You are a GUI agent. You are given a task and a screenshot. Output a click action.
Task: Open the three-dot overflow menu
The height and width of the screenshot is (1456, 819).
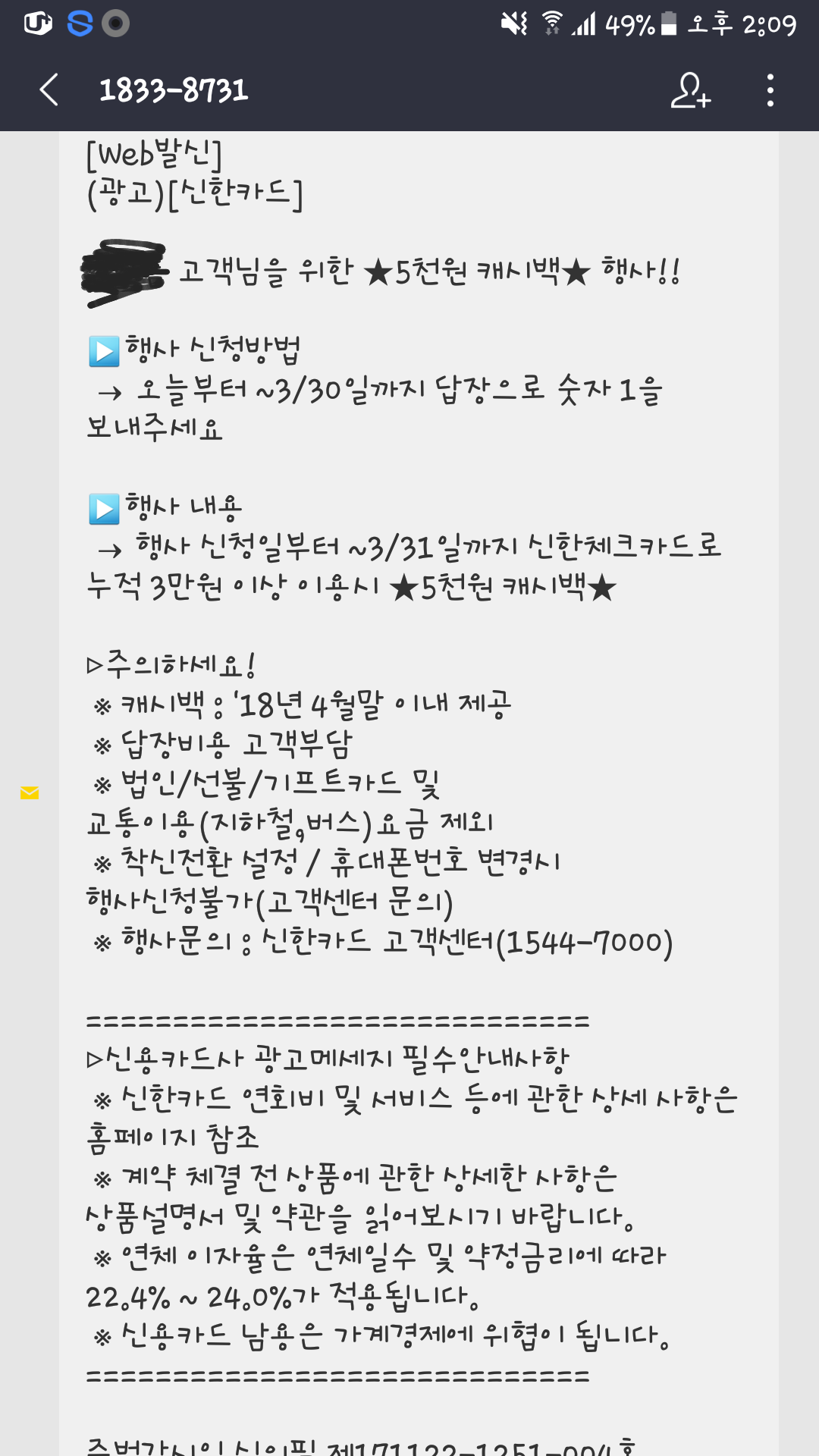click(770, 90)
